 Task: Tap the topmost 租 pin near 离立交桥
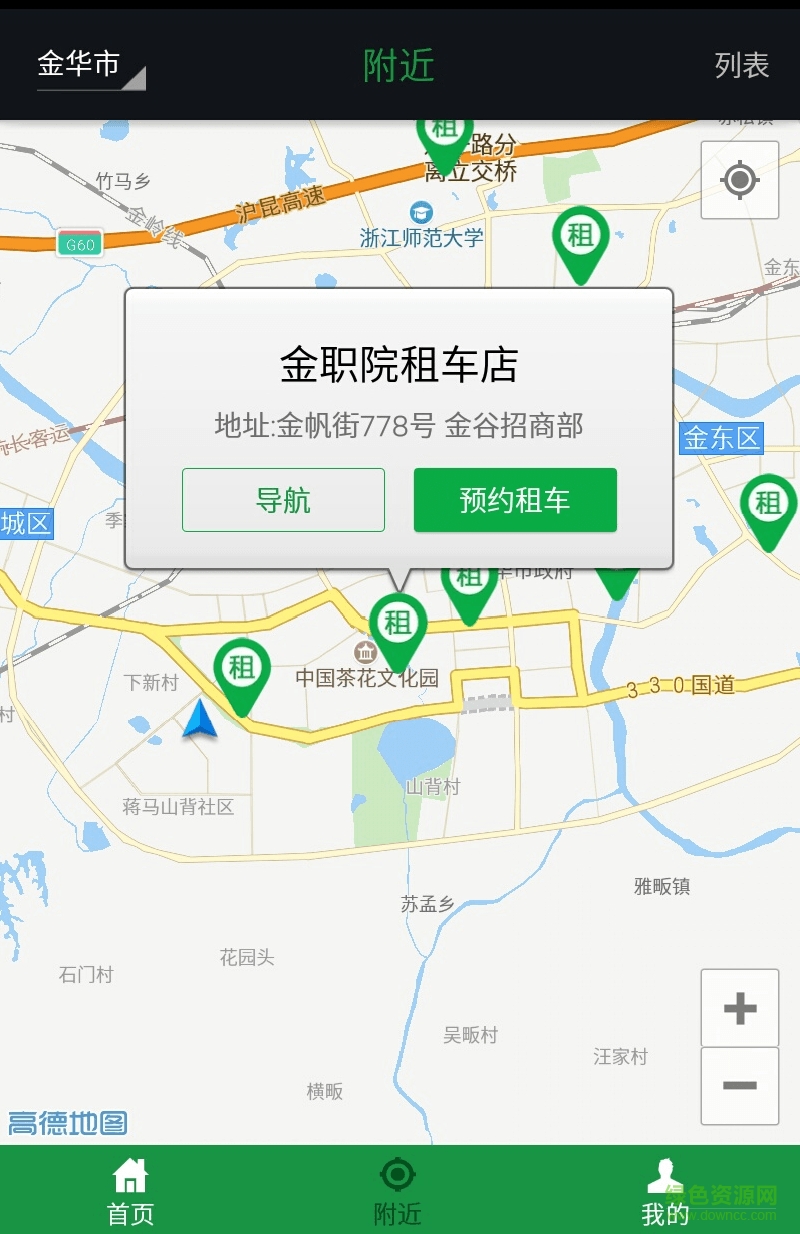pyautogui.click(x=443, y=130)
